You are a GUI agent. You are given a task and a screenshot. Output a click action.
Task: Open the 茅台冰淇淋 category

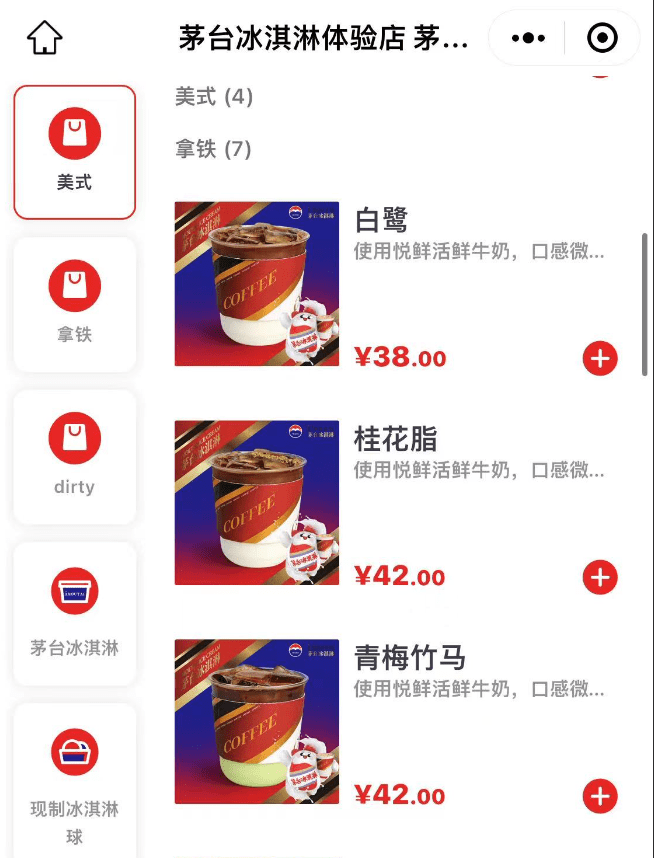click(75, 613)
